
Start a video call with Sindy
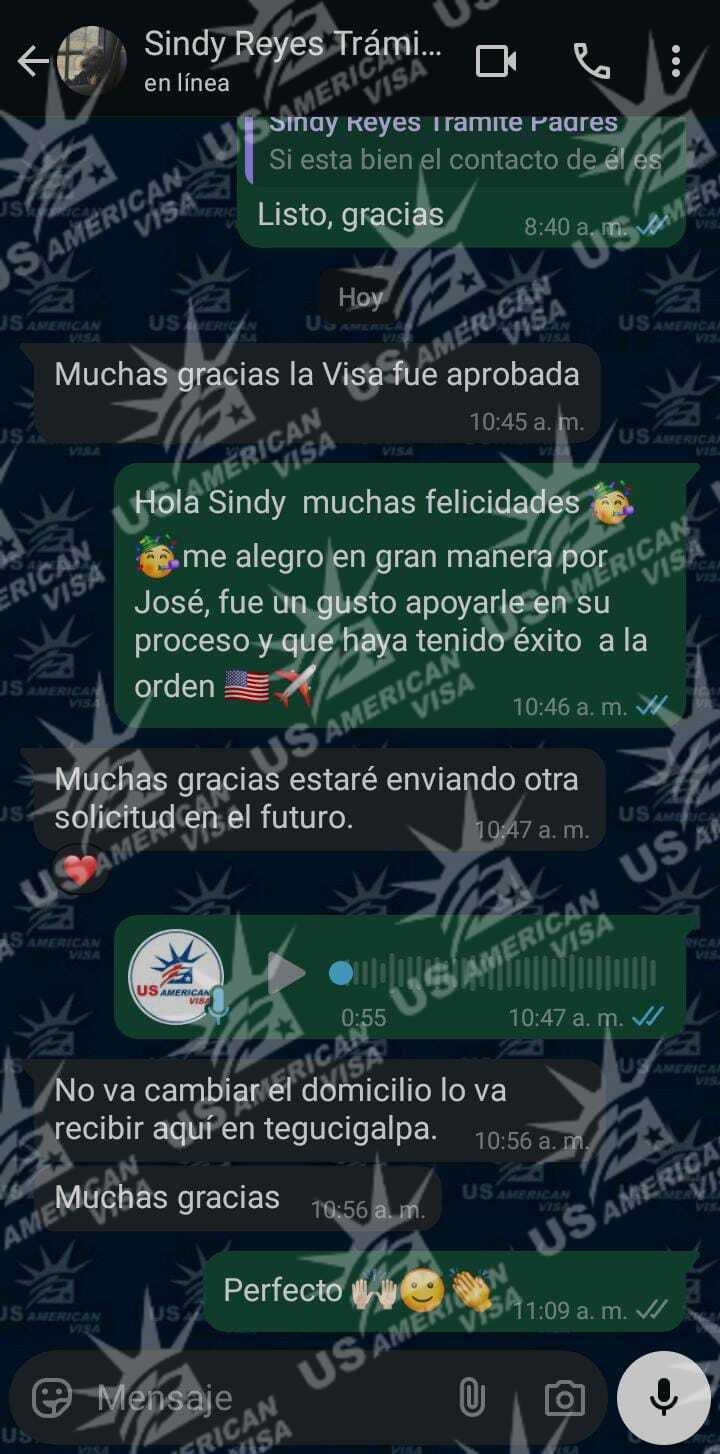[496, 62]
